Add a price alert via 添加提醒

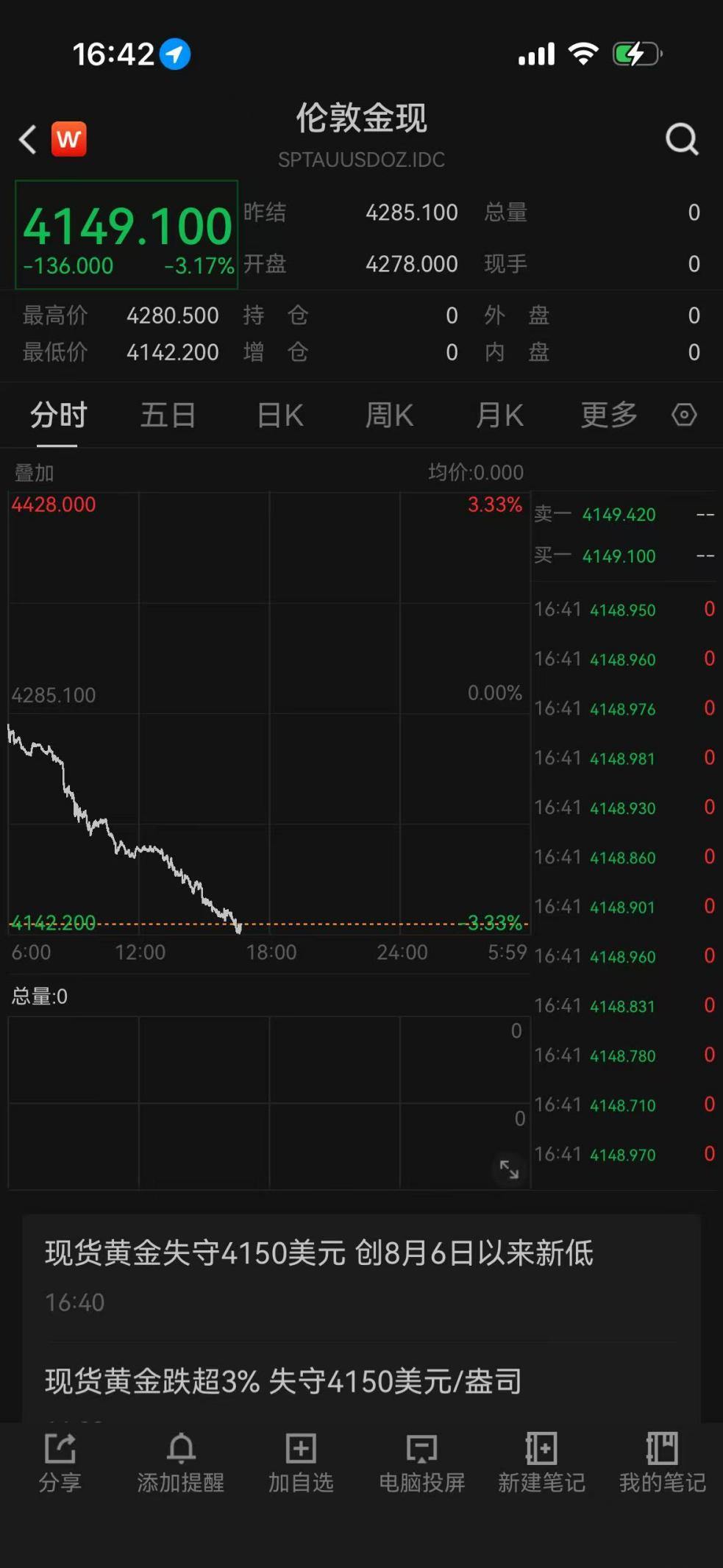[181, 1463]
